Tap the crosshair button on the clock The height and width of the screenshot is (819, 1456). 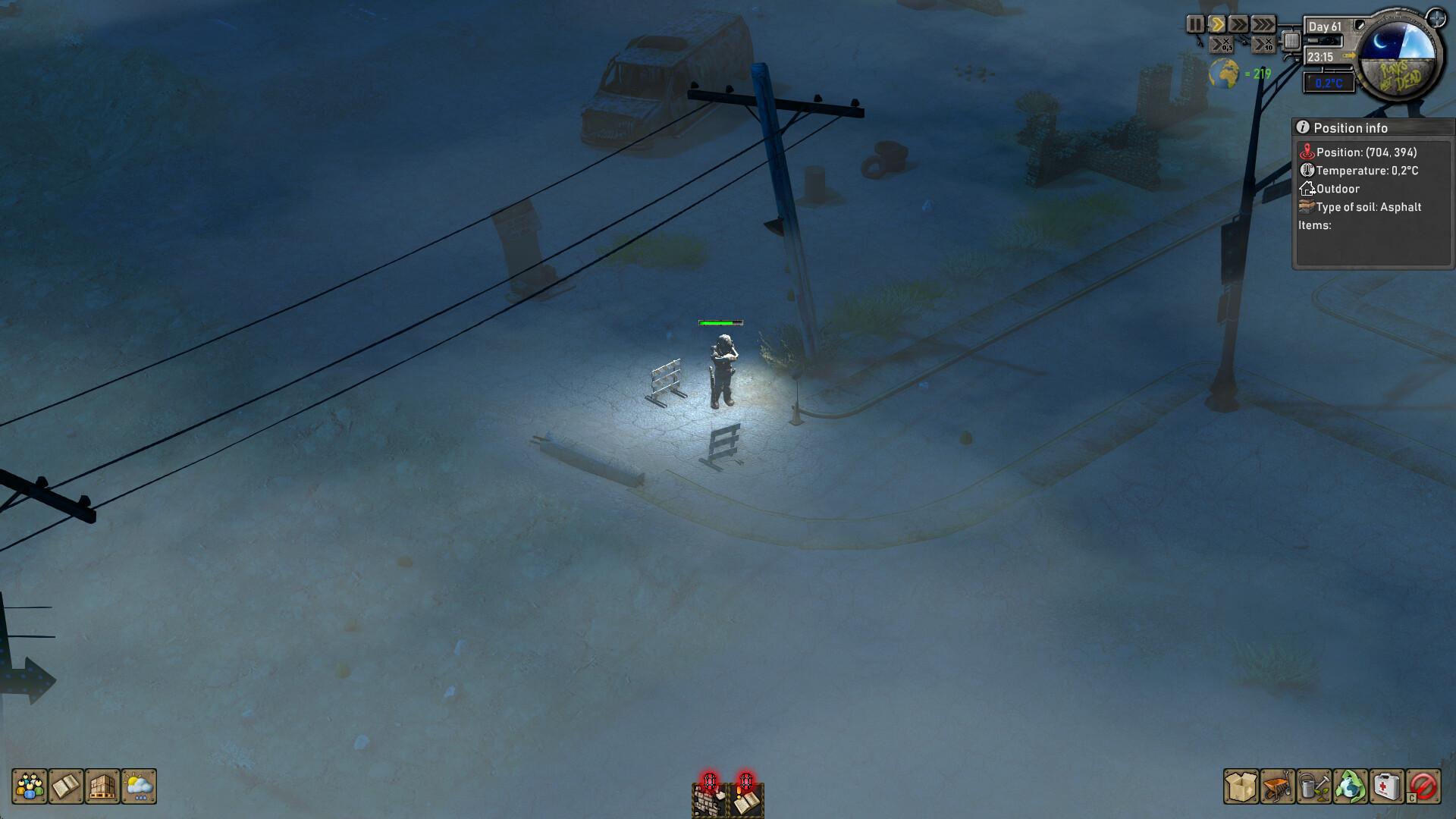(x=1436, y=17)
